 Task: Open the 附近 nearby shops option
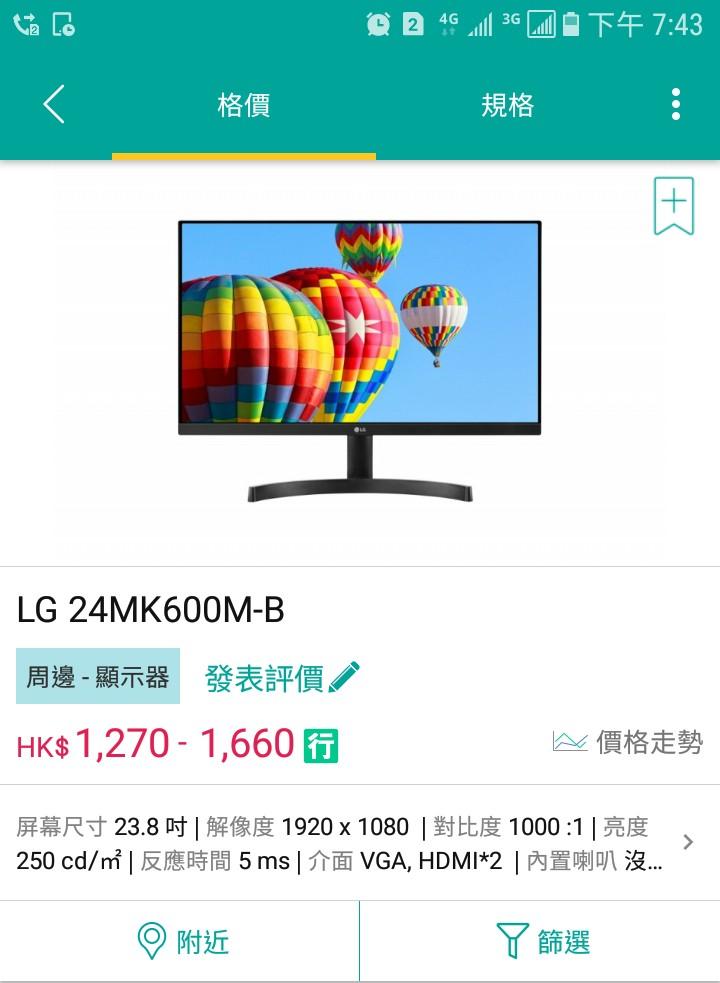click(182, 941)
